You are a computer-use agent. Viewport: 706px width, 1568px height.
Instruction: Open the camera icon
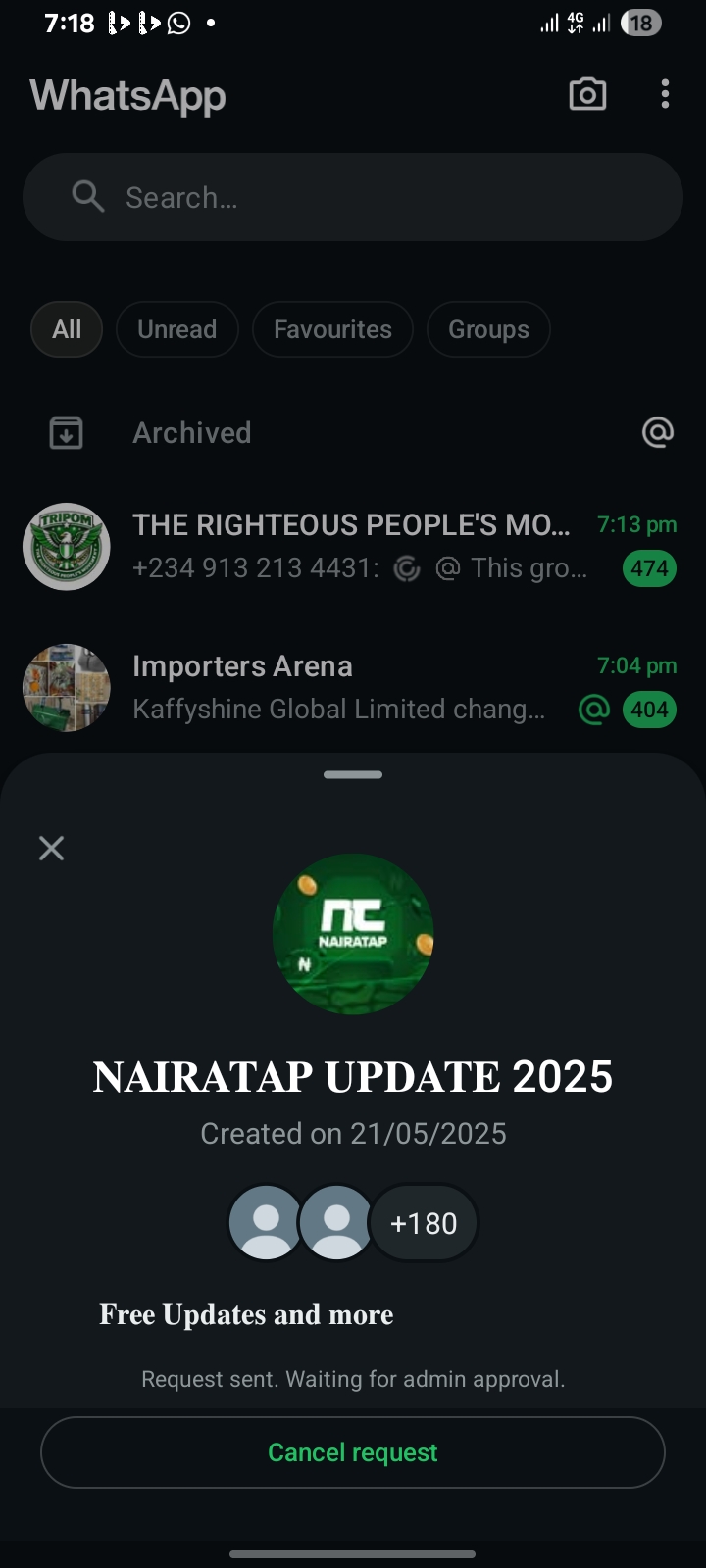(587, 95)
